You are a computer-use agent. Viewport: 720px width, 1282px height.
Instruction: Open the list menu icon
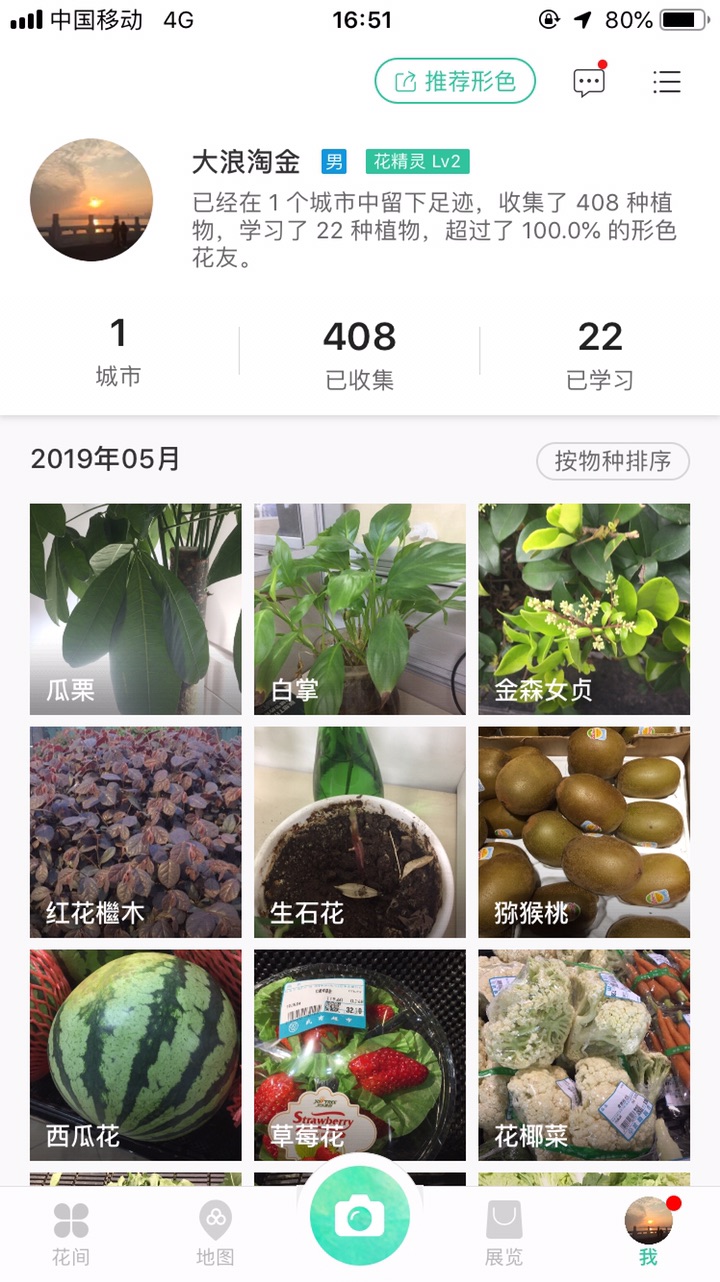click(666, 82)
